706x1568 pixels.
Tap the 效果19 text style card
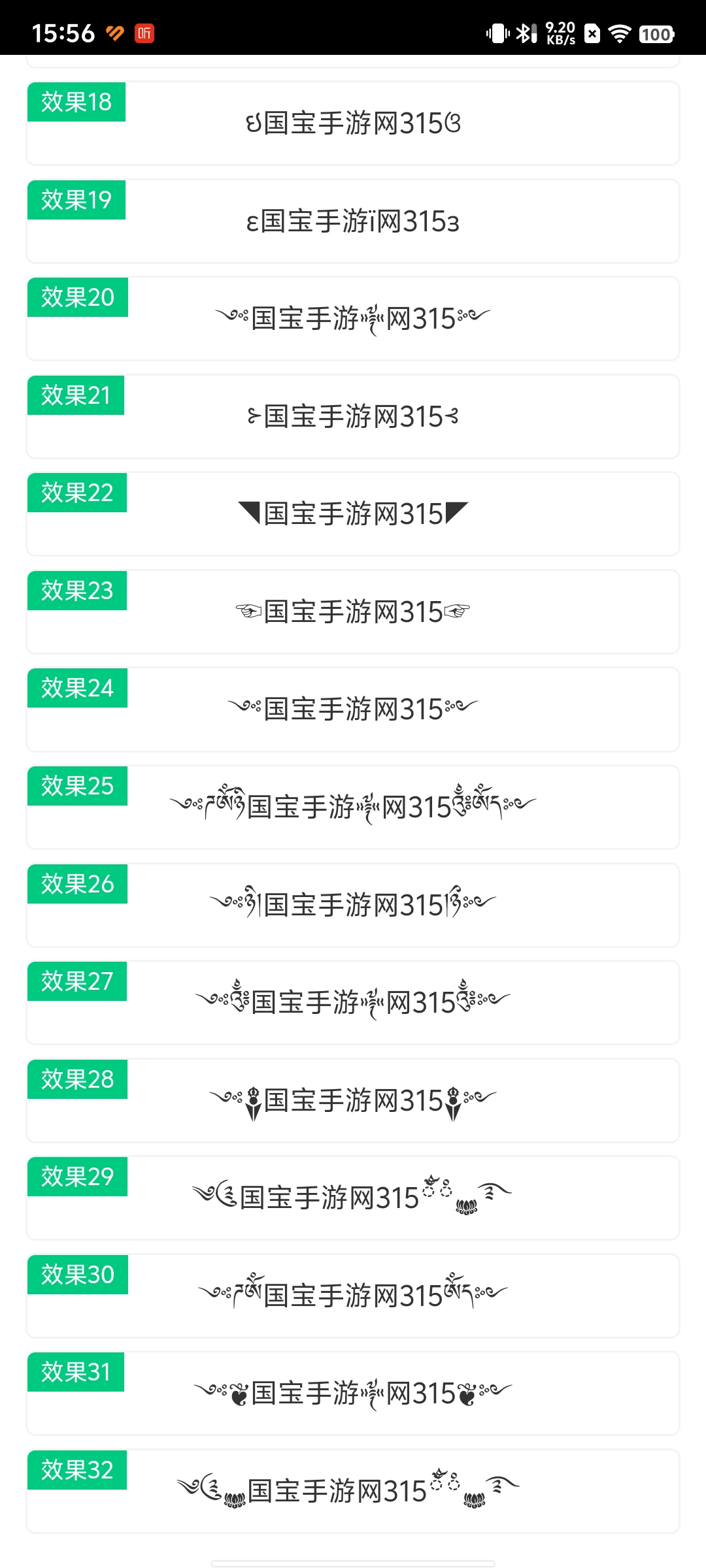(353, 221)
